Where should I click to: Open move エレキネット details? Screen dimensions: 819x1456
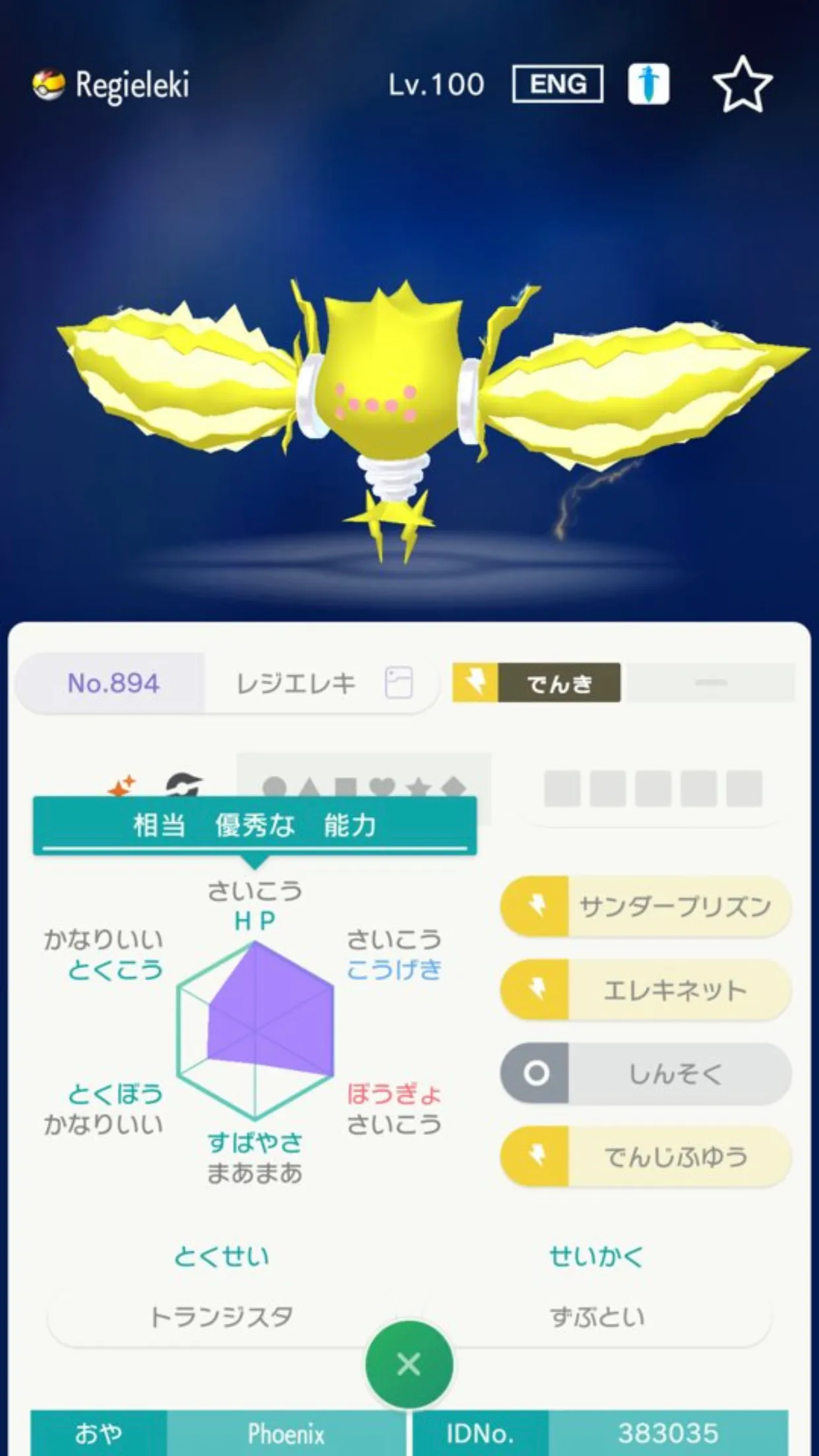point(646,990)
